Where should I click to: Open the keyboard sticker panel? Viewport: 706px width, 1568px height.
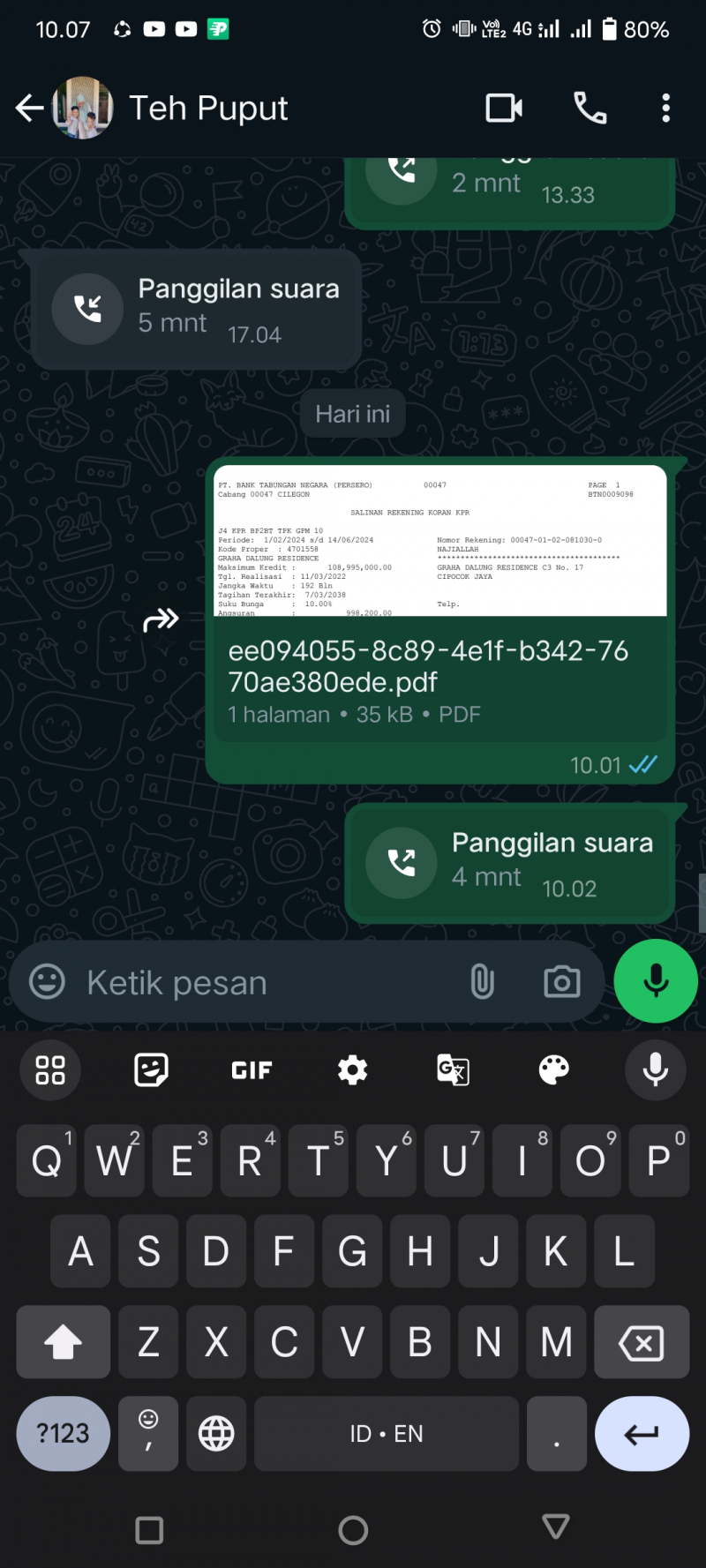[x=151, y=1070]
